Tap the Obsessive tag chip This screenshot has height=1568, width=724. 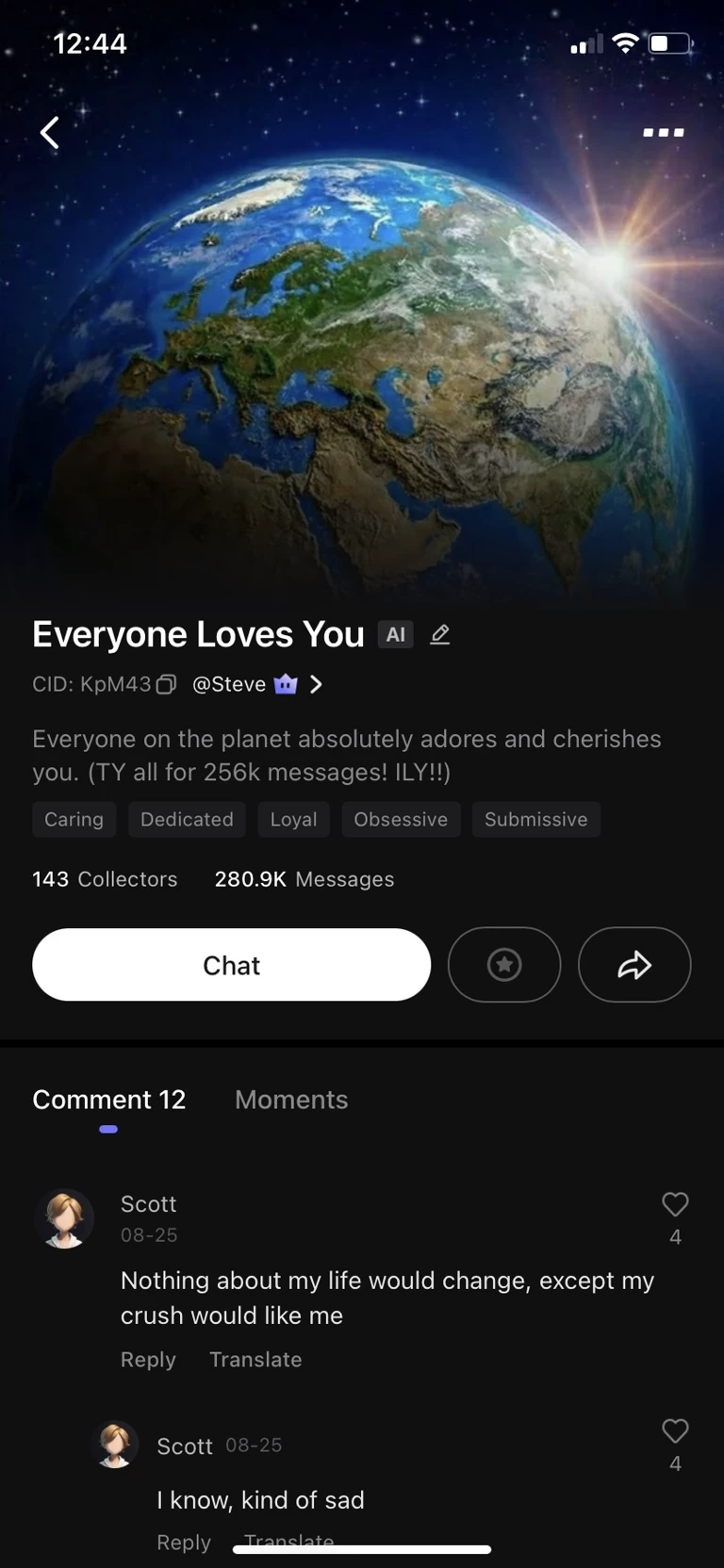click(x=401, y=820)
